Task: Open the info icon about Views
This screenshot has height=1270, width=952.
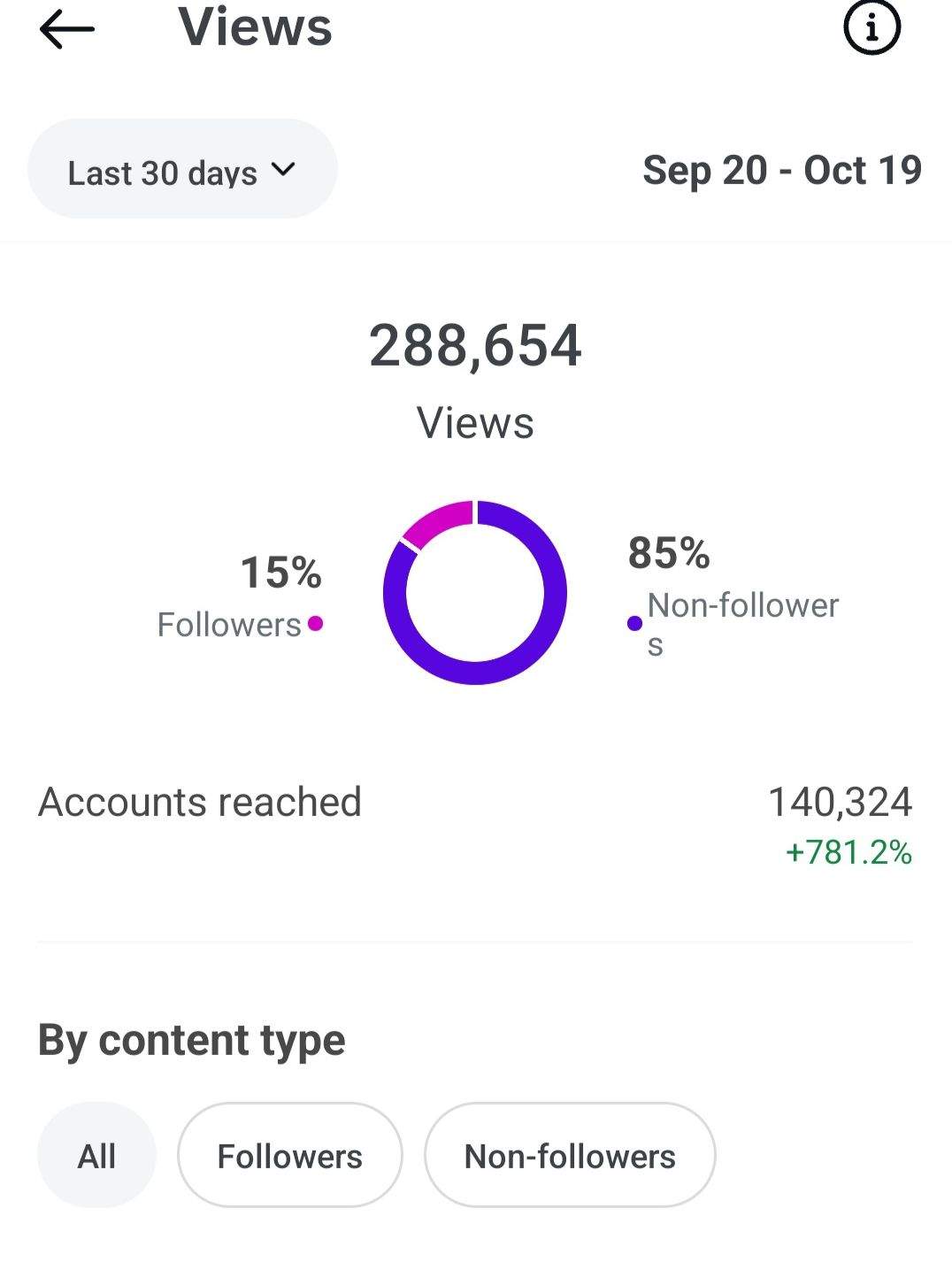Action: (x=871, y=28)
